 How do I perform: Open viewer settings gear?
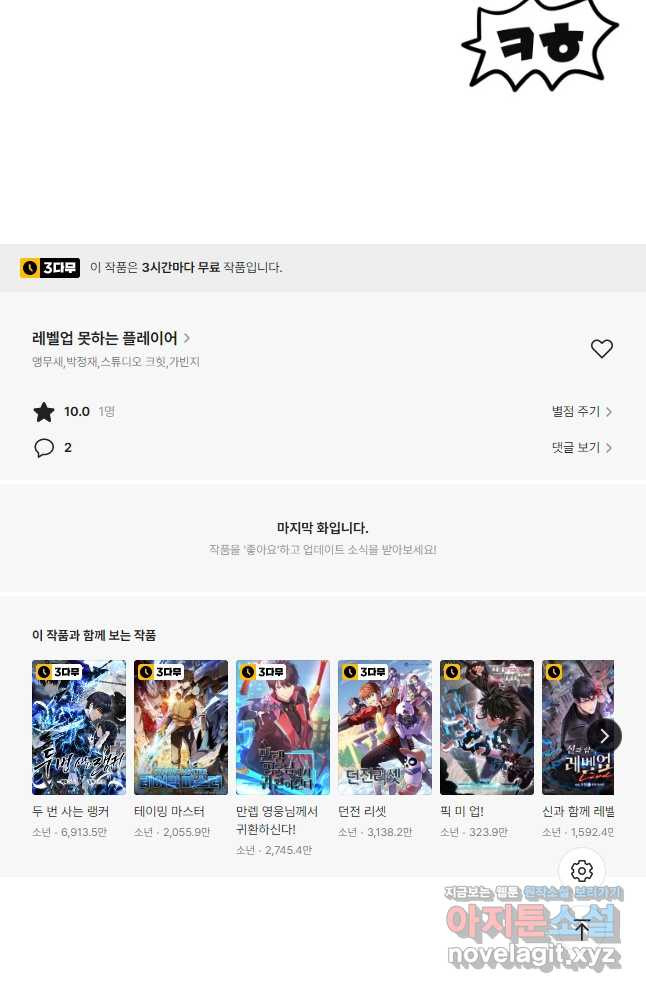582,871
